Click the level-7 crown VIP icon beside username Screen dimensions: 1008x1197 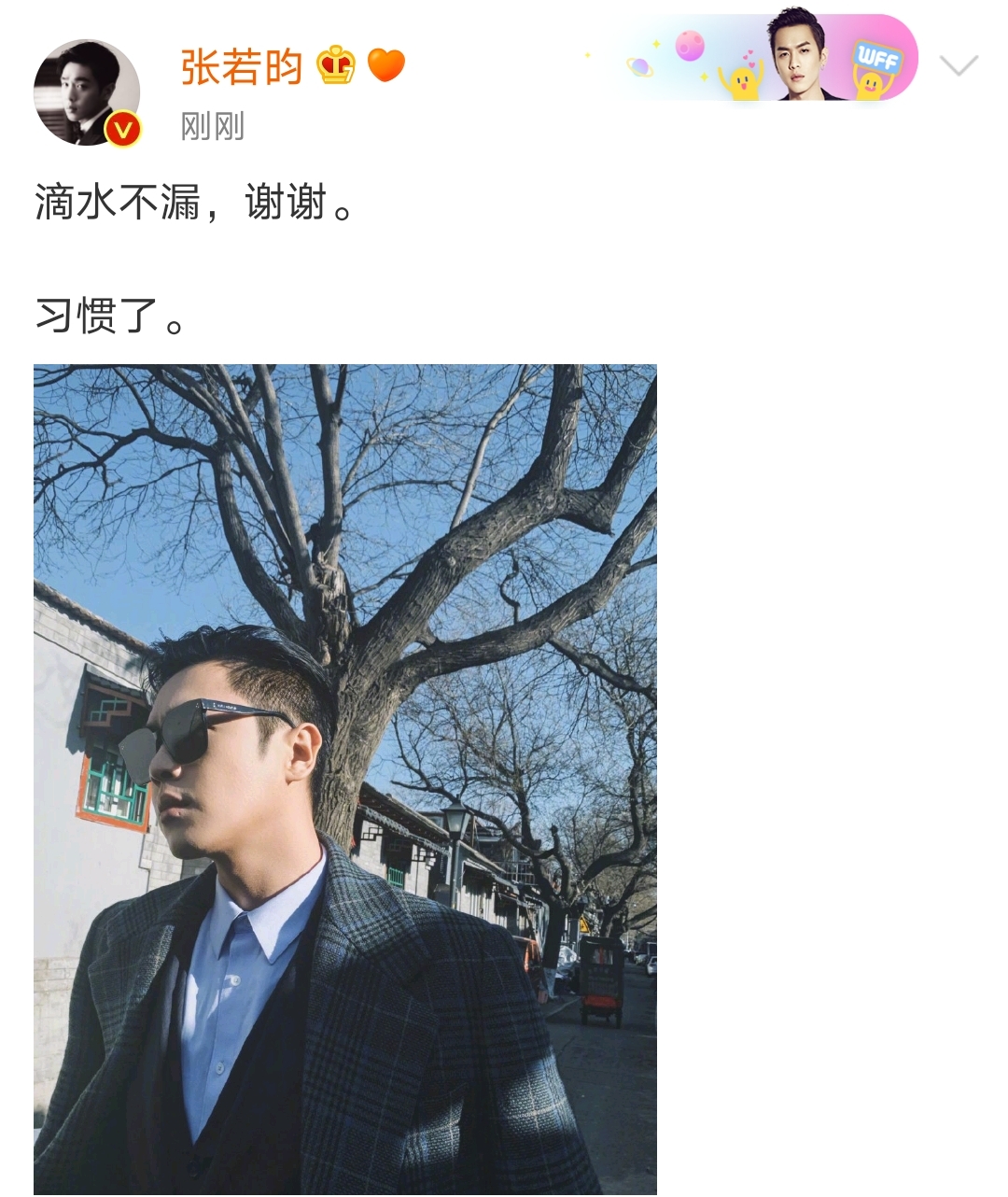[x=338, y=66]
